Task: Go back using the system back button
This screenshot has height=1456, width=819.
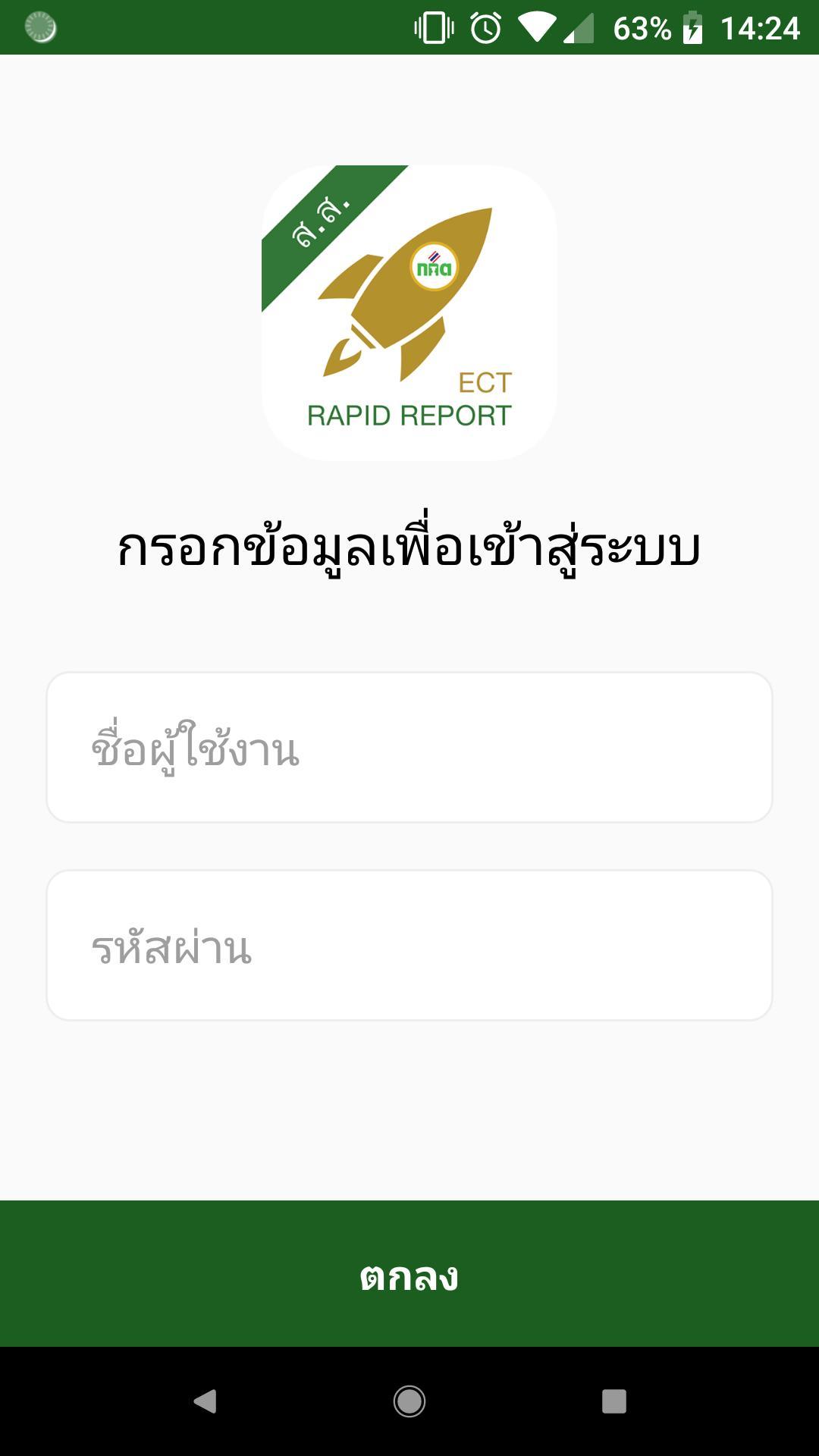Action: (205, 1401)
